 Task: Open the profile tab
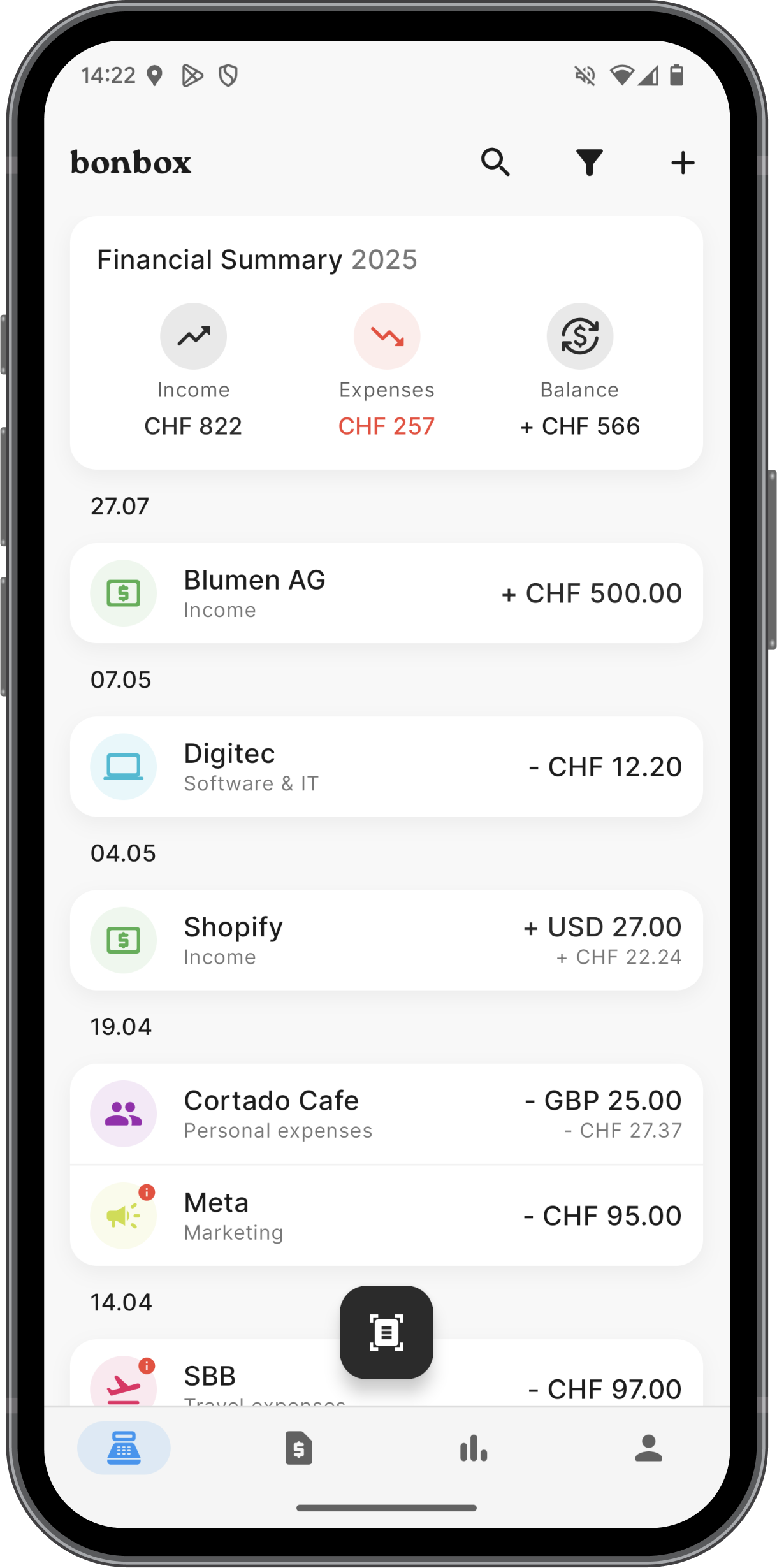[648, 1448]
